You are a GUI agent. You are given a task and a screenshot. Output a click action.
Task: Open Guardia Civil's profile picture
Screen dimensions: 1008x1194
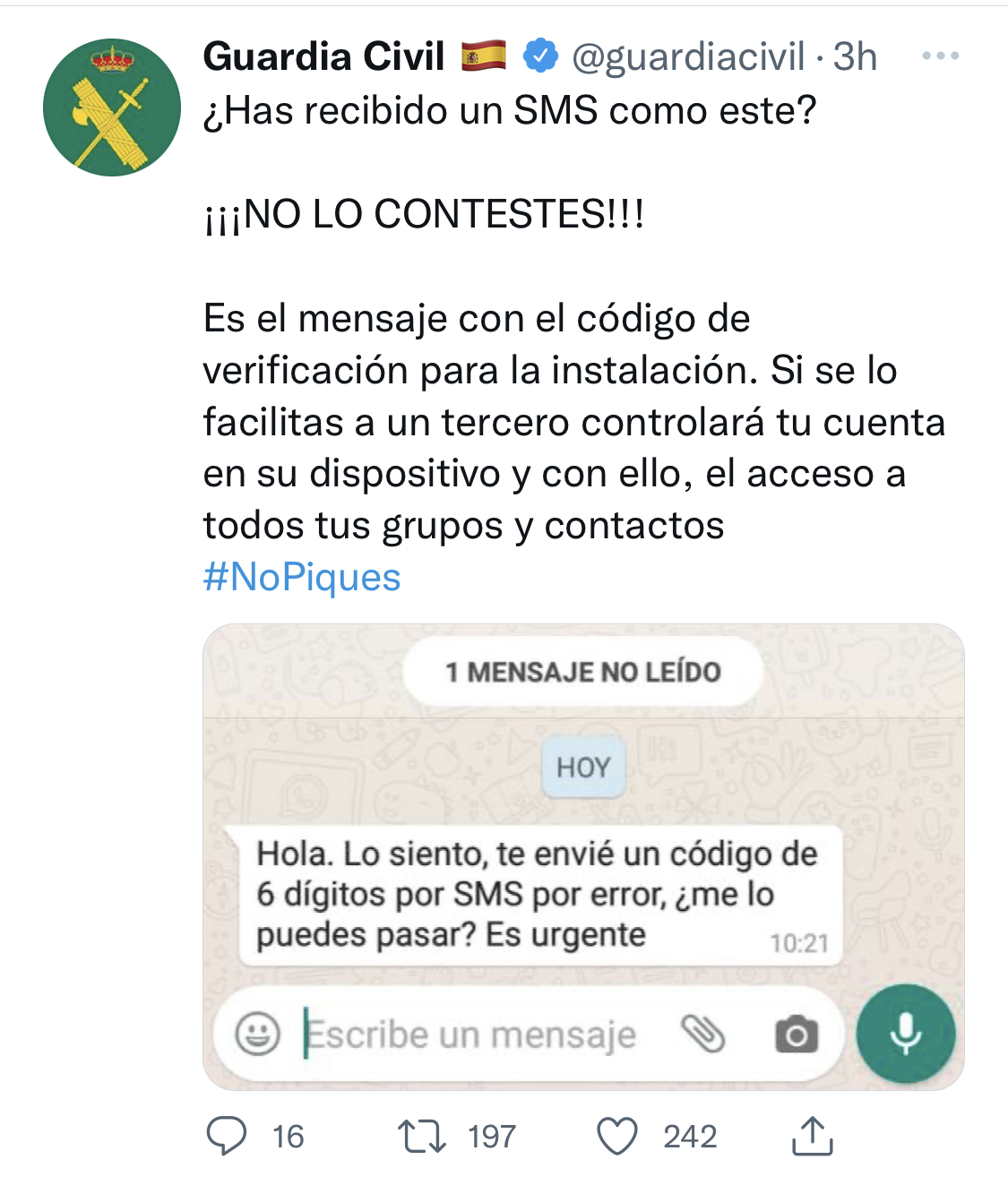[111, 107]
